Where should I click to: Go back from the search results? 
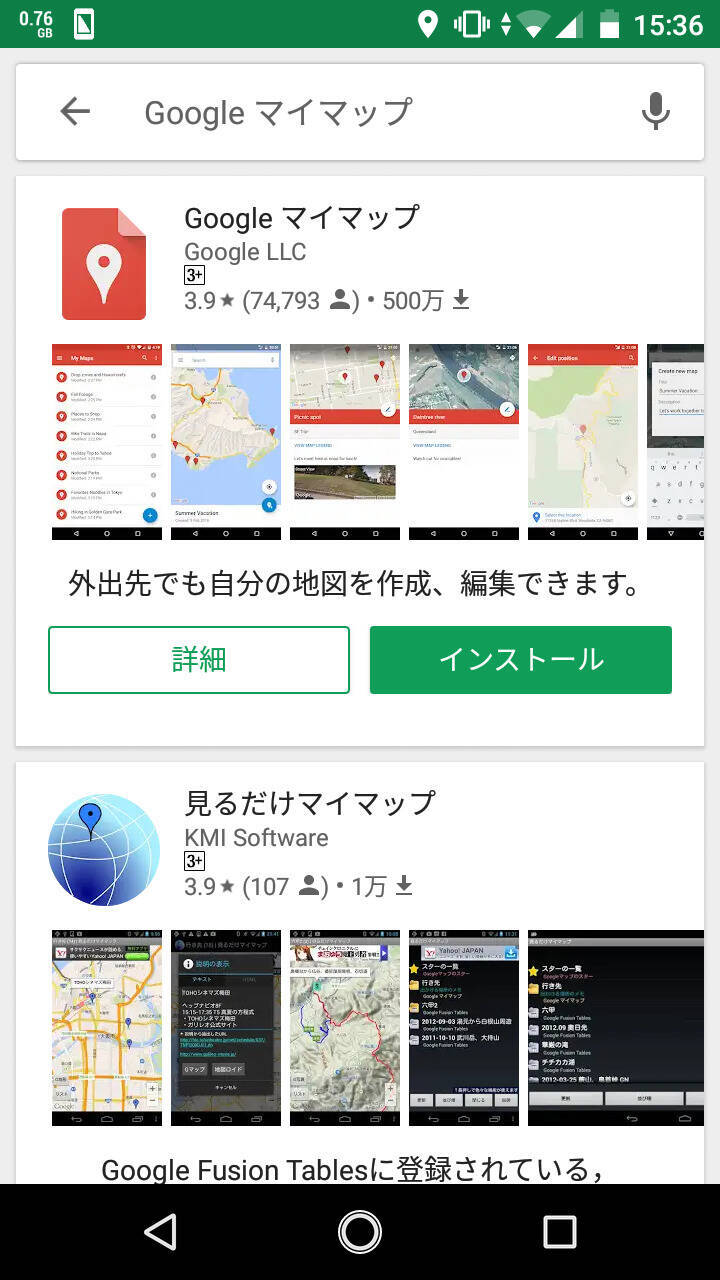[x=75, y=112]
